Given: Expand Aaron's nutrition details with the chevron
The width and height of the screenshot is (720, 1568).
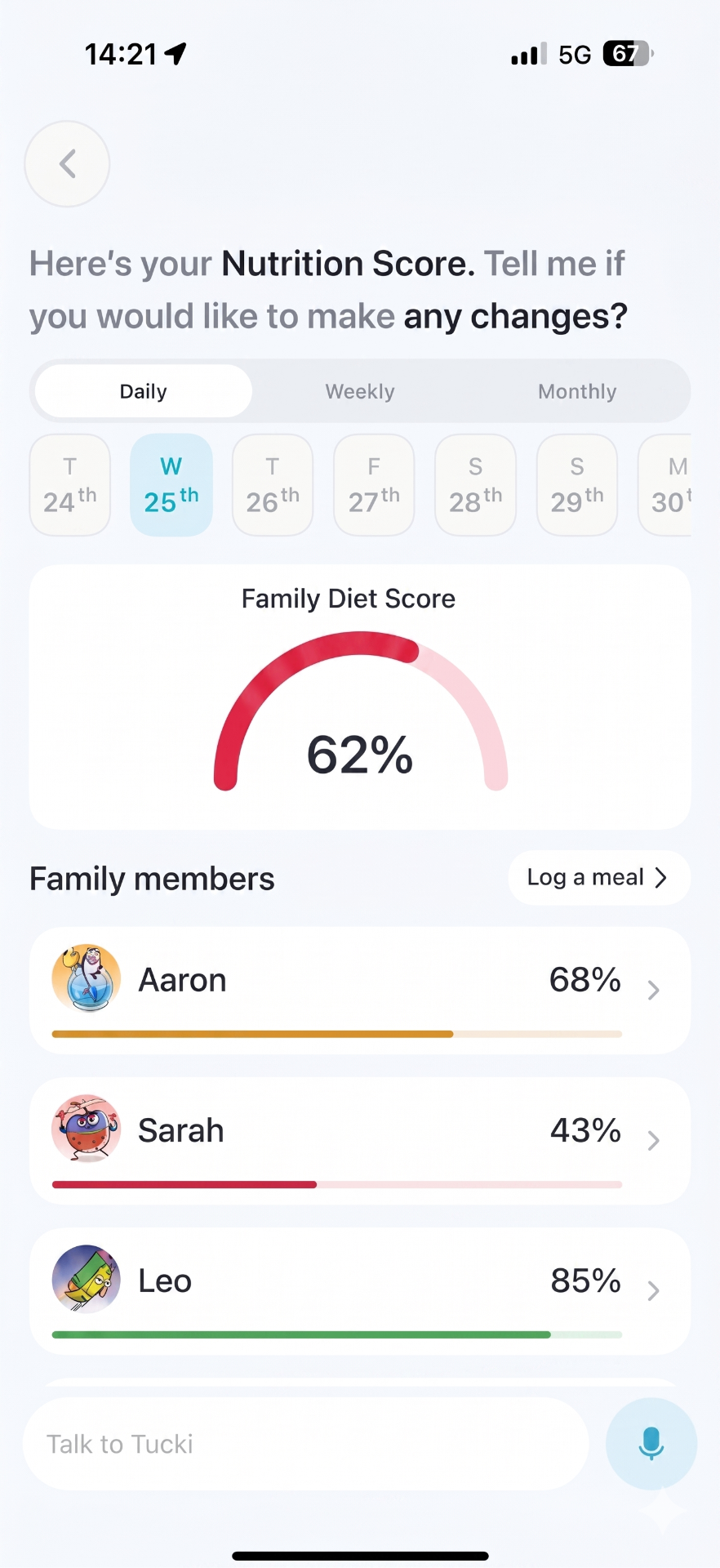Looking at the screenshot, I should coord(653,990).
